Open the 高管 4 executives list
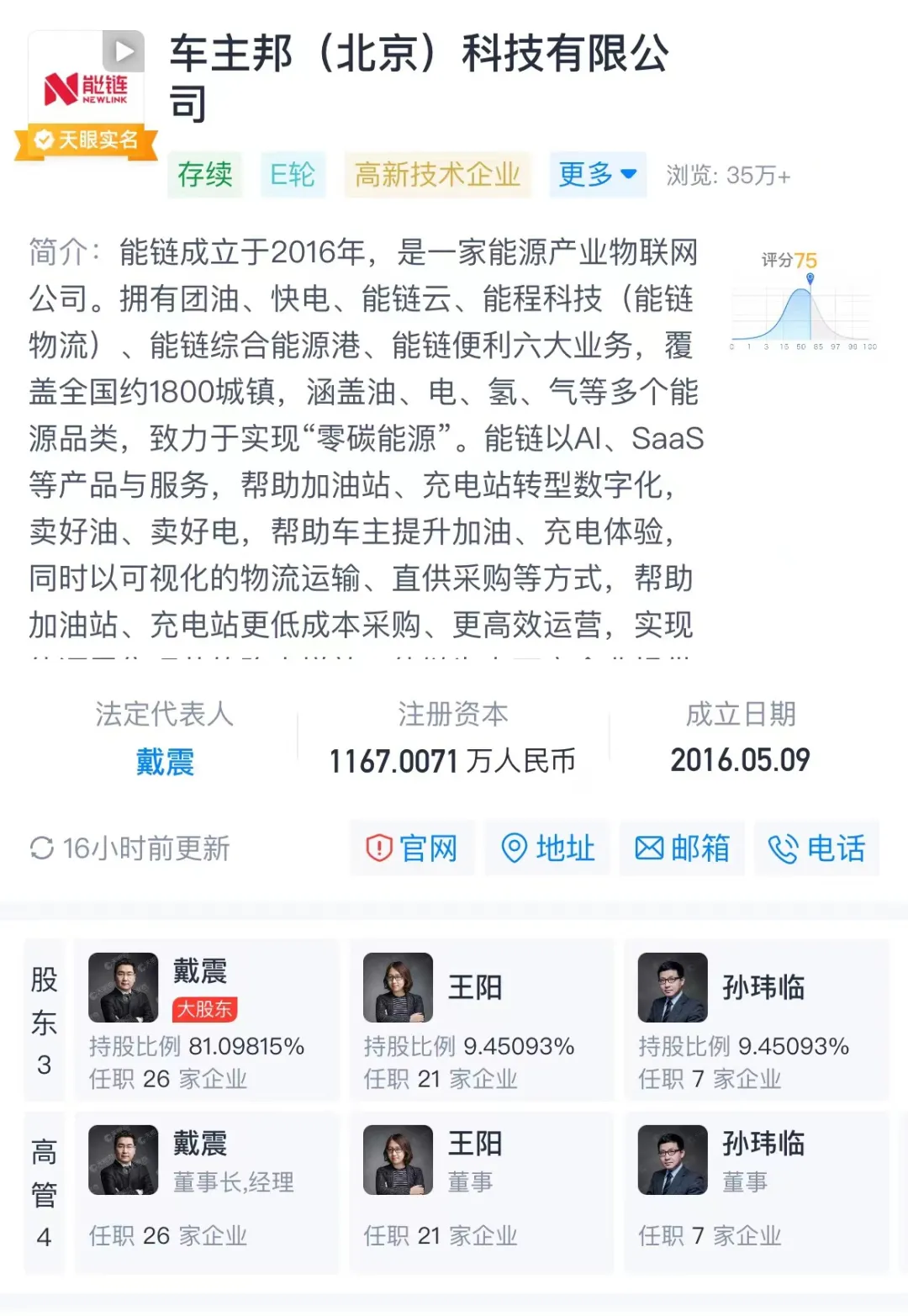The height and width of the screenshot is (1316, 908). (x=45, y=1192)
